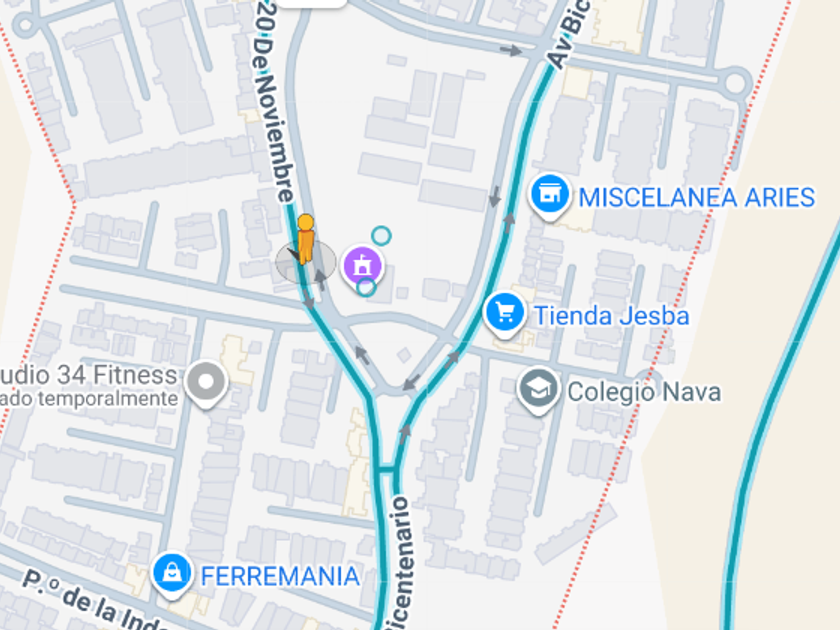Image resolution: width=840 pixels, height=630 pixels.
Task: Tap the orange Street View pegman
Action: click(305, 240)
